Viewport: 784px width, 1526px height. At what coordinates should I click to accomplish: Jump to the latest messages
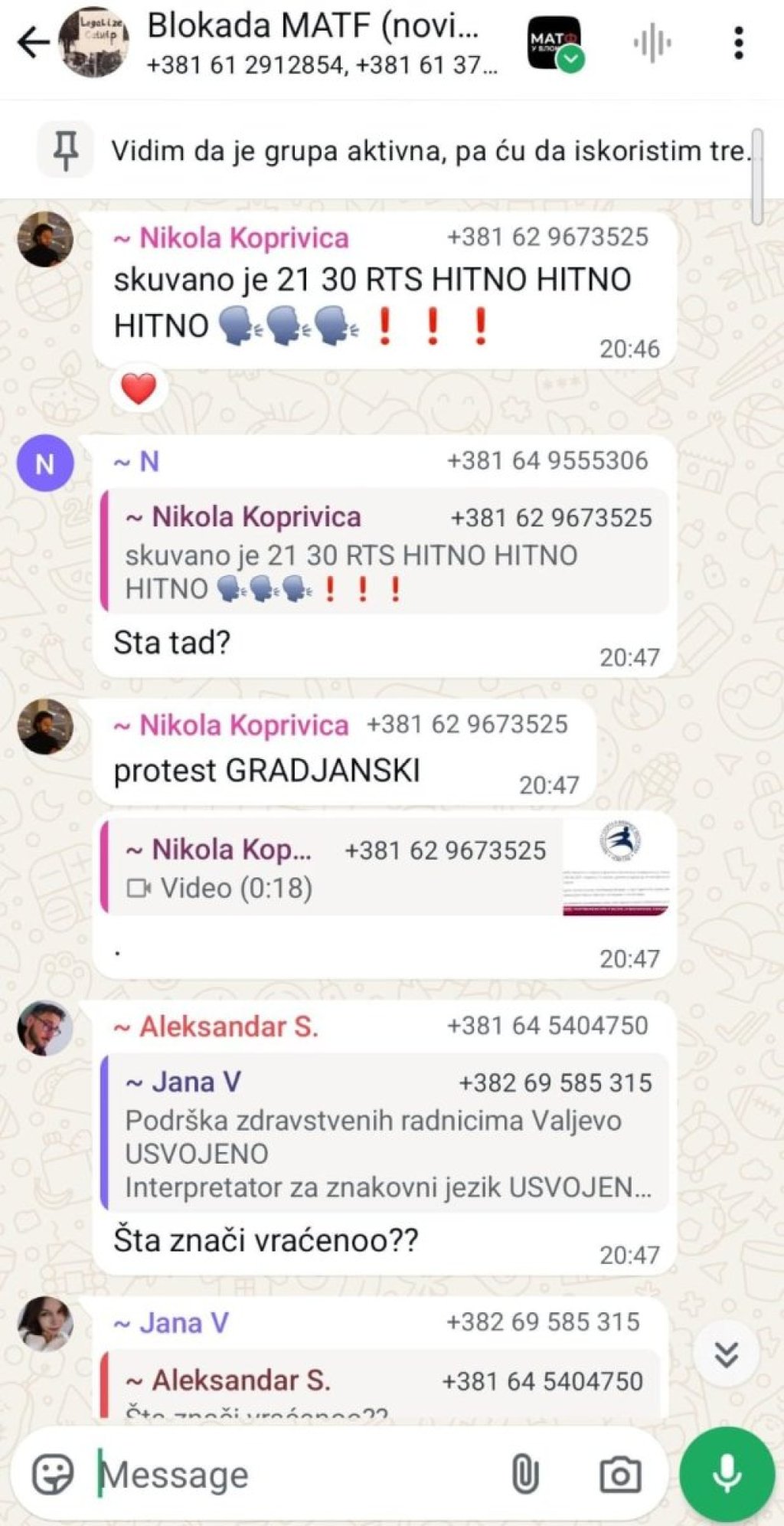726,1354
